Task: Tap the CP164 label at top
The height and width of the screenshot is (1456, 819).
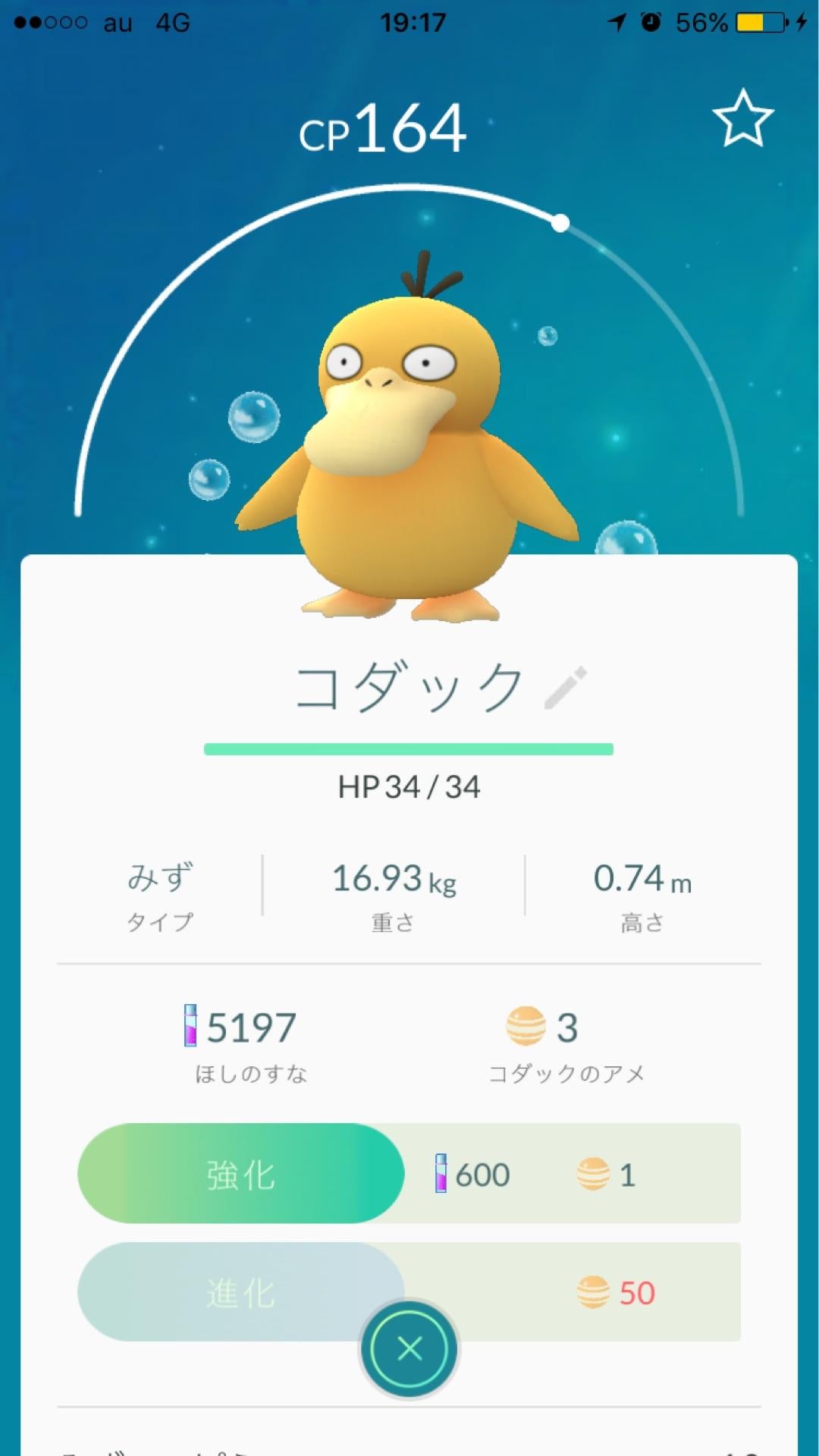Action: pyautogui.click(x=388, y=127)
